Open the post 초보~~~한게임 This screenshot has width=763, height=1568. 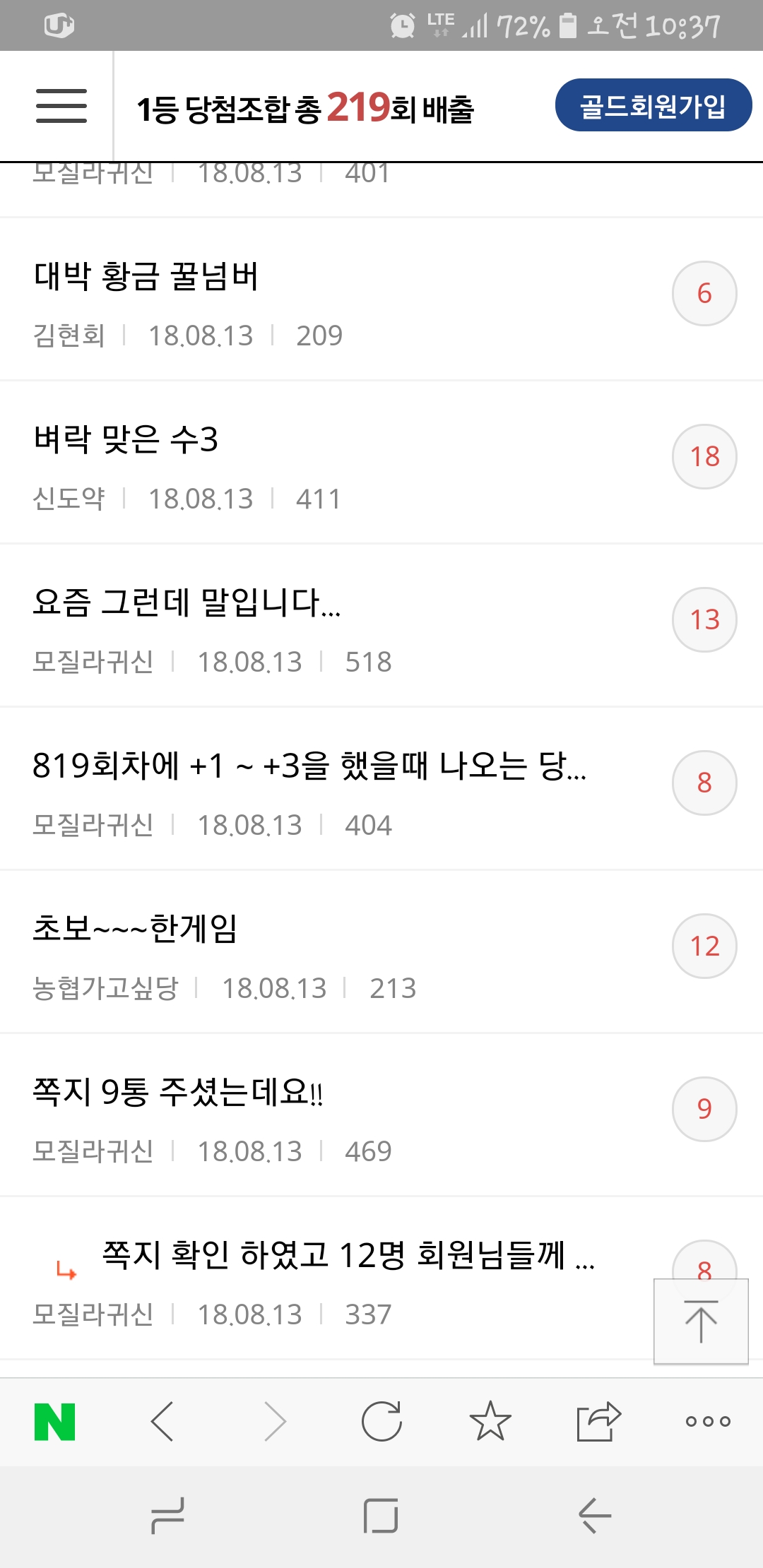tap(135, 929)
